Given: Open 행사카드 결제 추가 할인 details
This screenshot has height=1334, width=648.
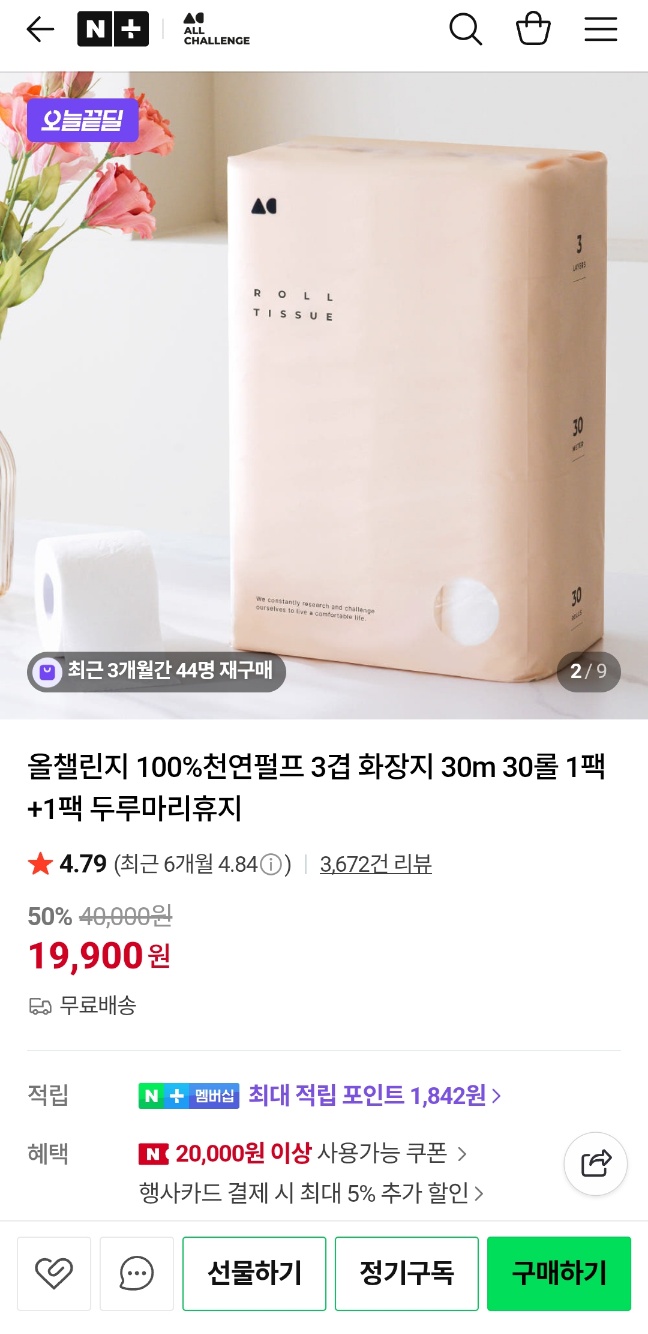Looking at the screenshot, I should [312, 1192].
